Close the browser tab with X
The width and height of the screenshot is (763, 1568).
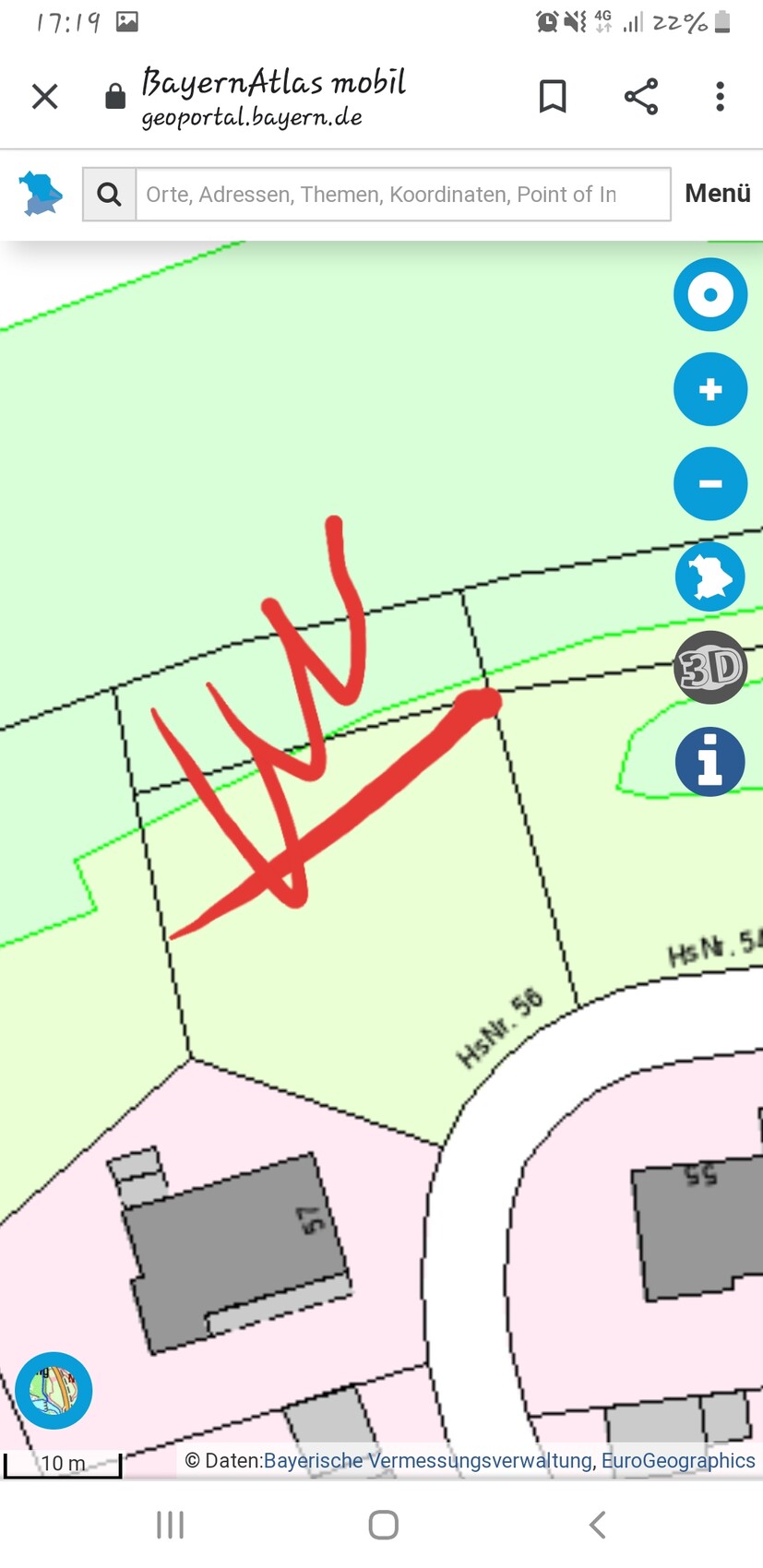[x=44, y=97]
